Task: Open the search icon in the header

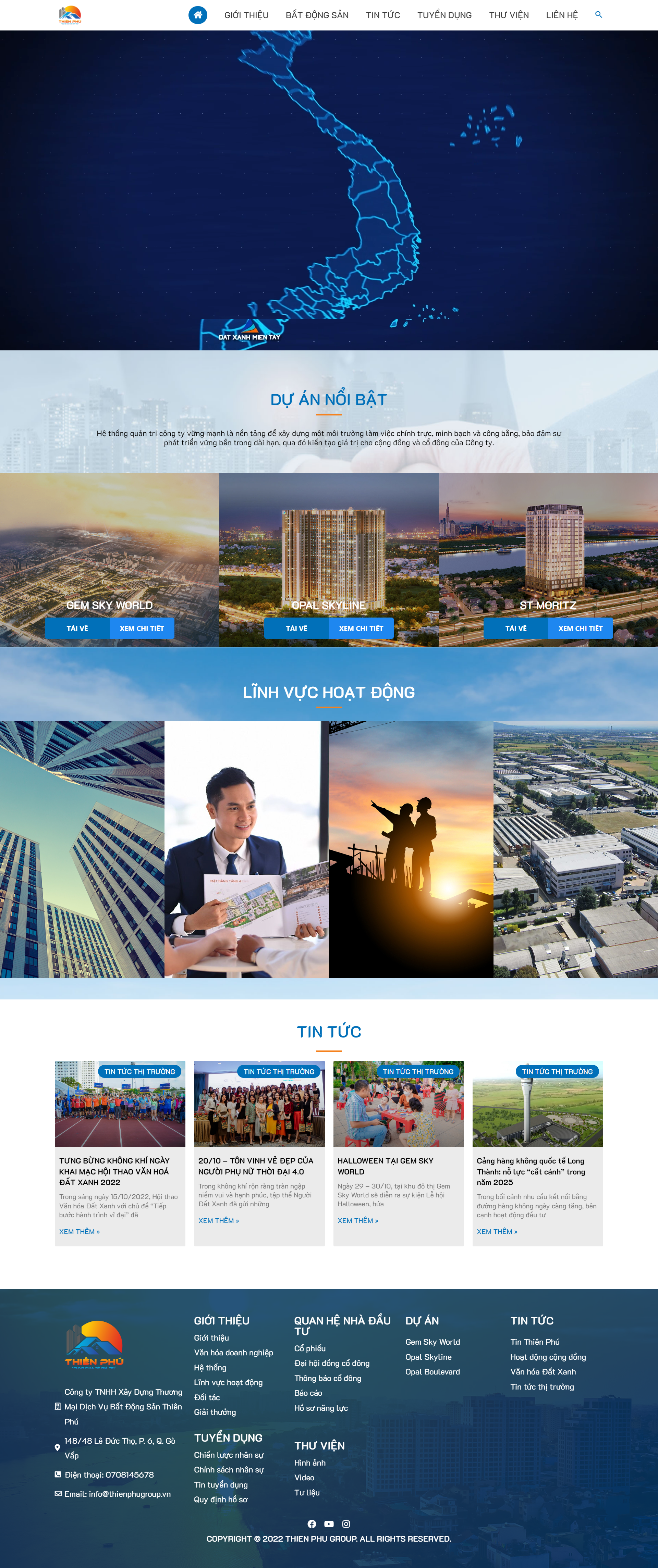Action: tap(598, 15)
